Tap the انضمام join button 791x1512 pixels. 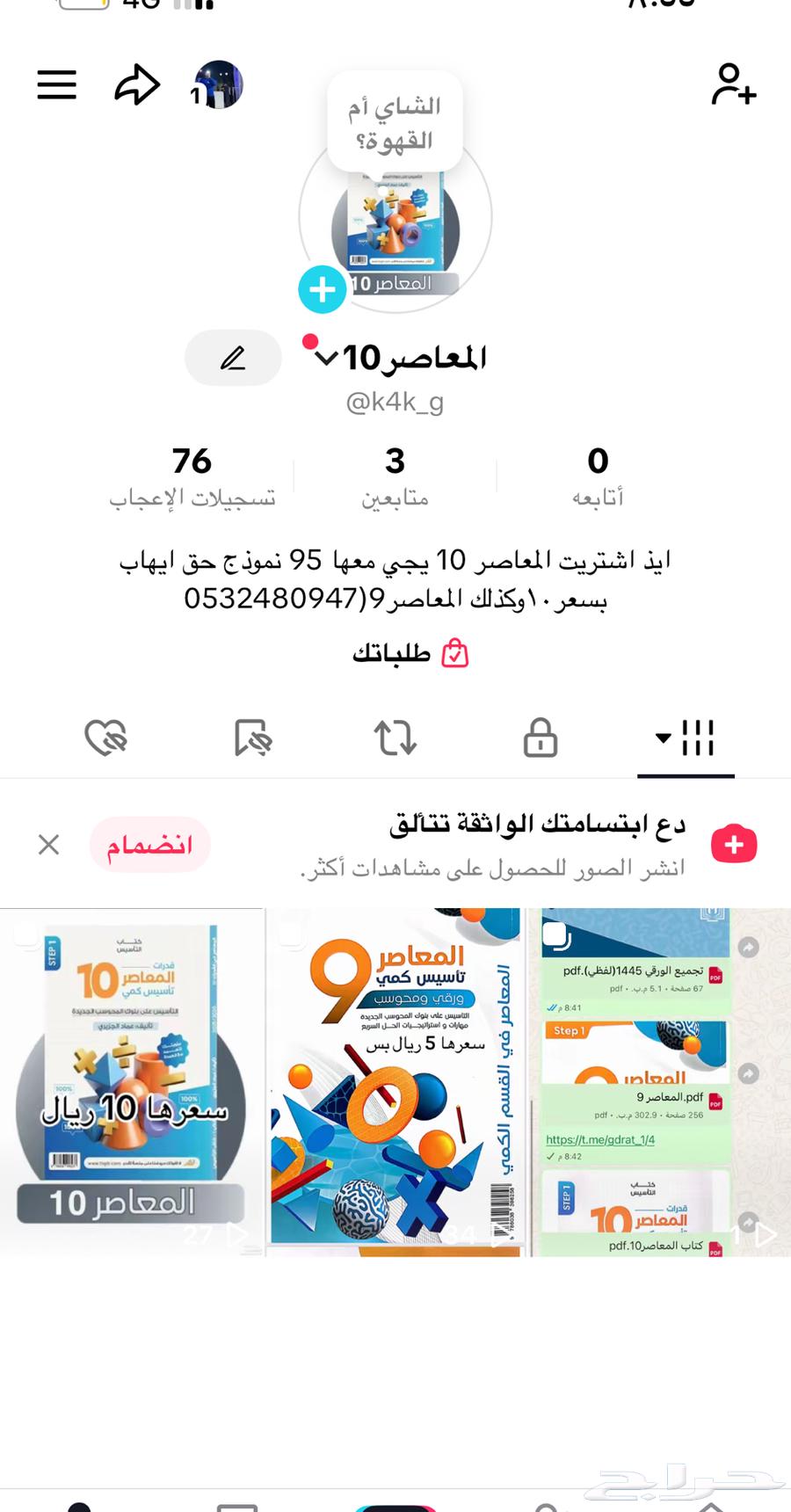click(x=150, y=844)
